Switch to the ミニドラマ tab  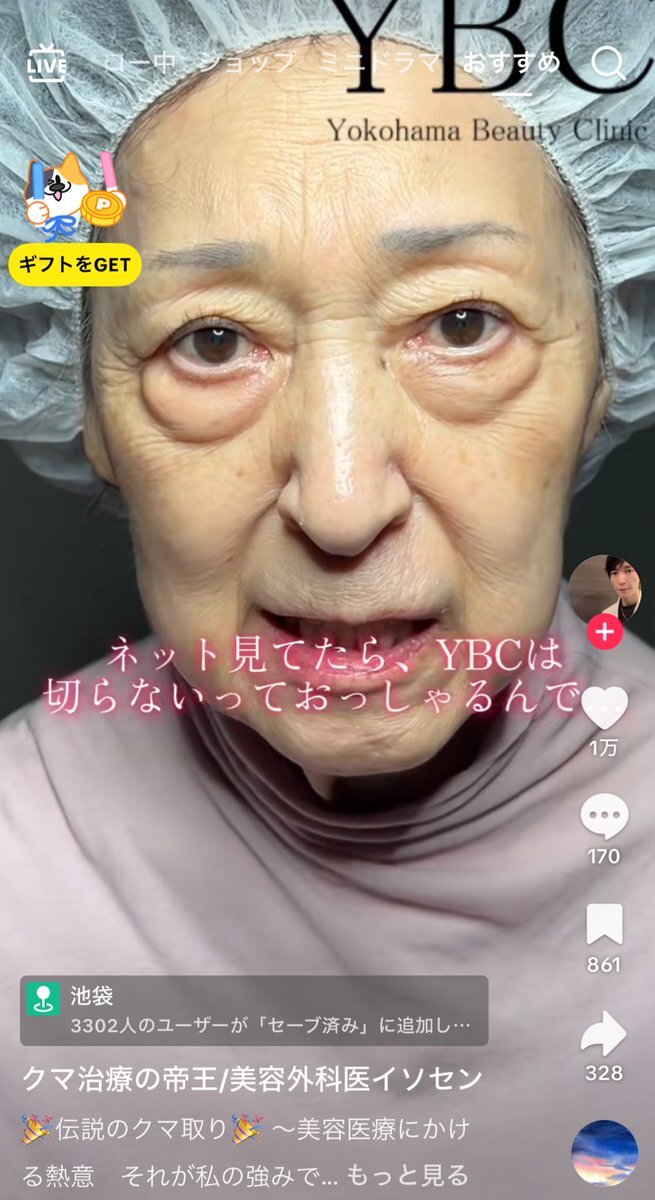coord(379,64)
